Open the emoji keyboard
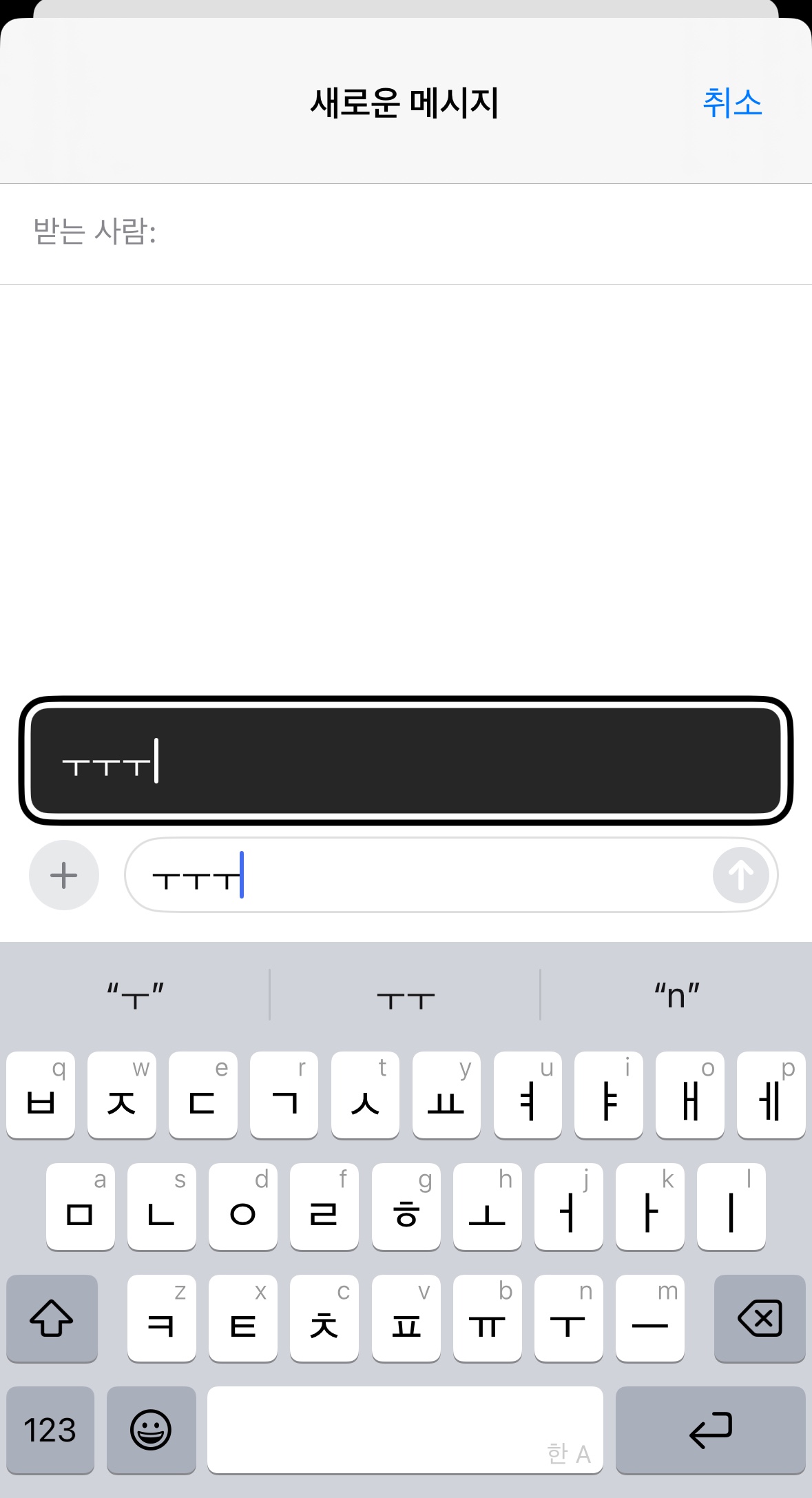The width and height of the screenshot is (812, 1498). point(151,1430)
